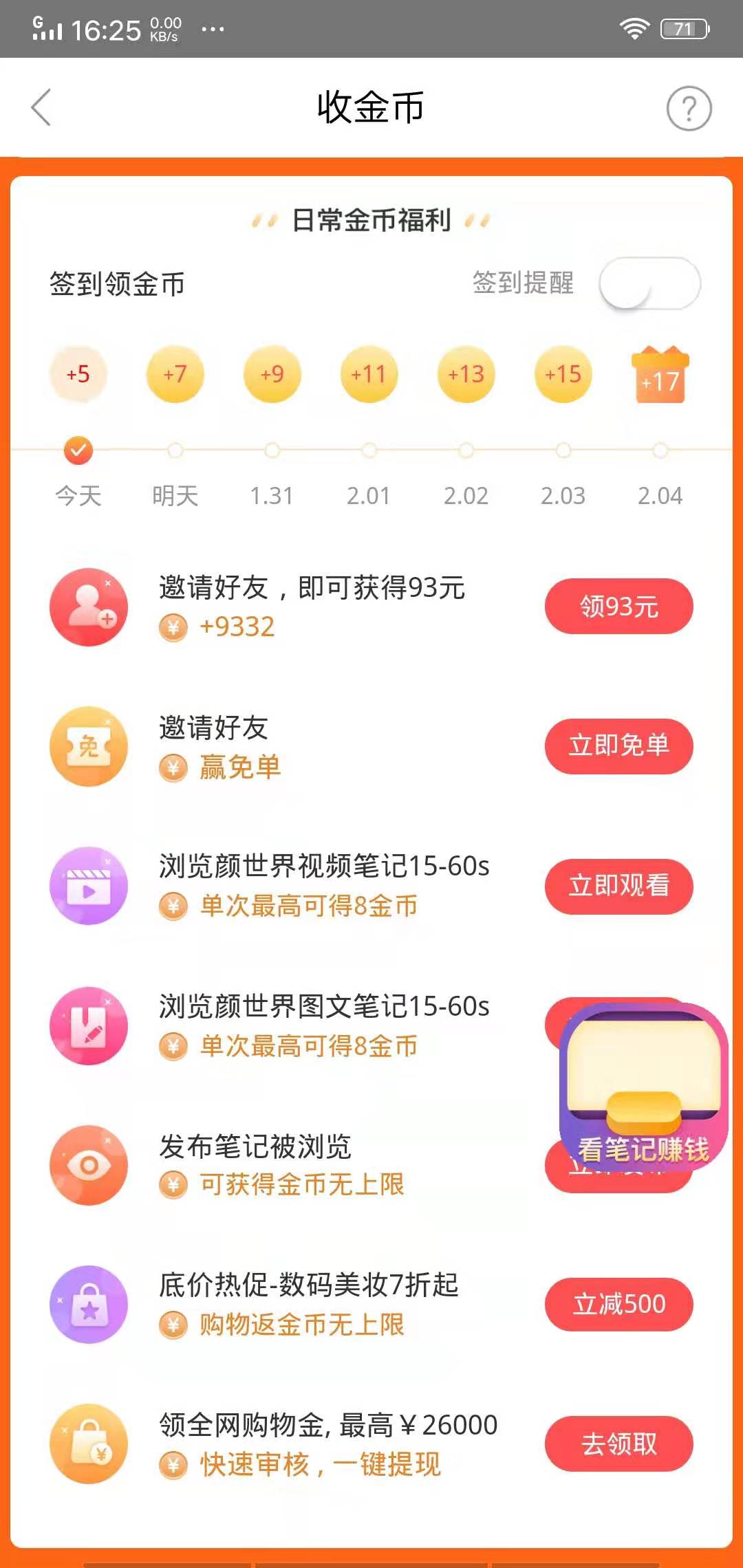Tap the 2.04 marker on sign-in progress
The width and height of the screenshot is (743, 1568).
pyautogui.click(x=658, y=450)
